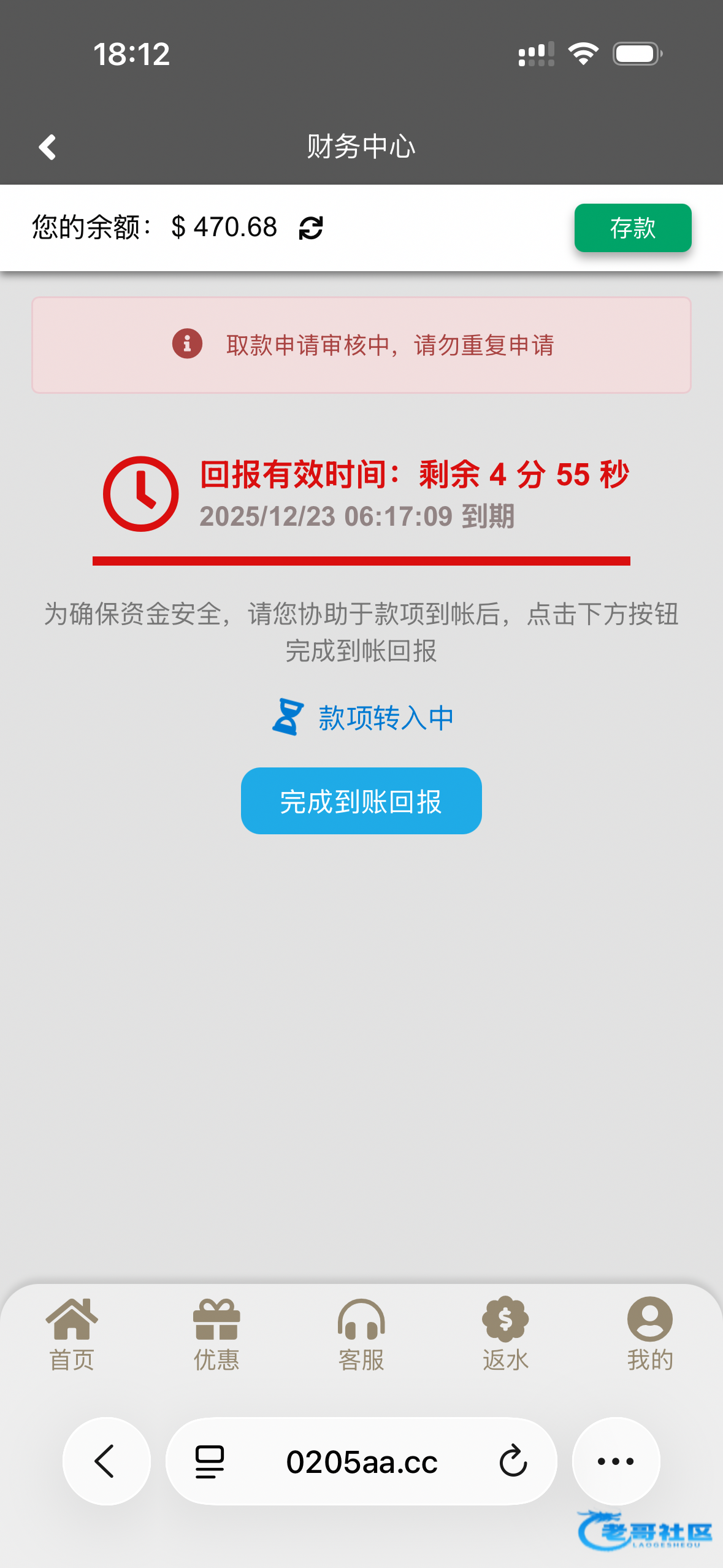This screenshot has width=723, height=1568.
Task: Open browser's three-dot more menu
Action: coord(616,1461)
